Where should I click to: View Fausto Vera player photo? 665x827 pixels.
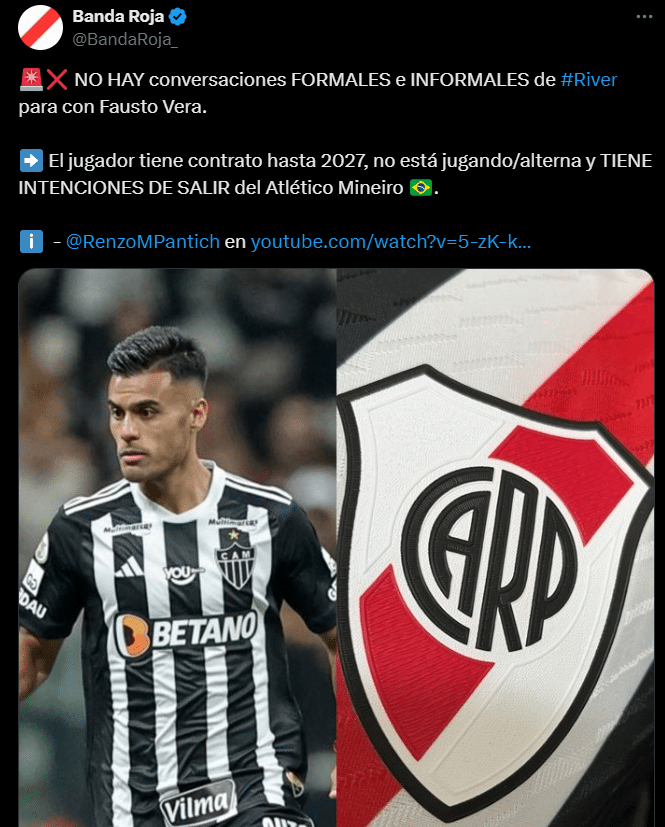pyautogui.click(x=177, y=548)
